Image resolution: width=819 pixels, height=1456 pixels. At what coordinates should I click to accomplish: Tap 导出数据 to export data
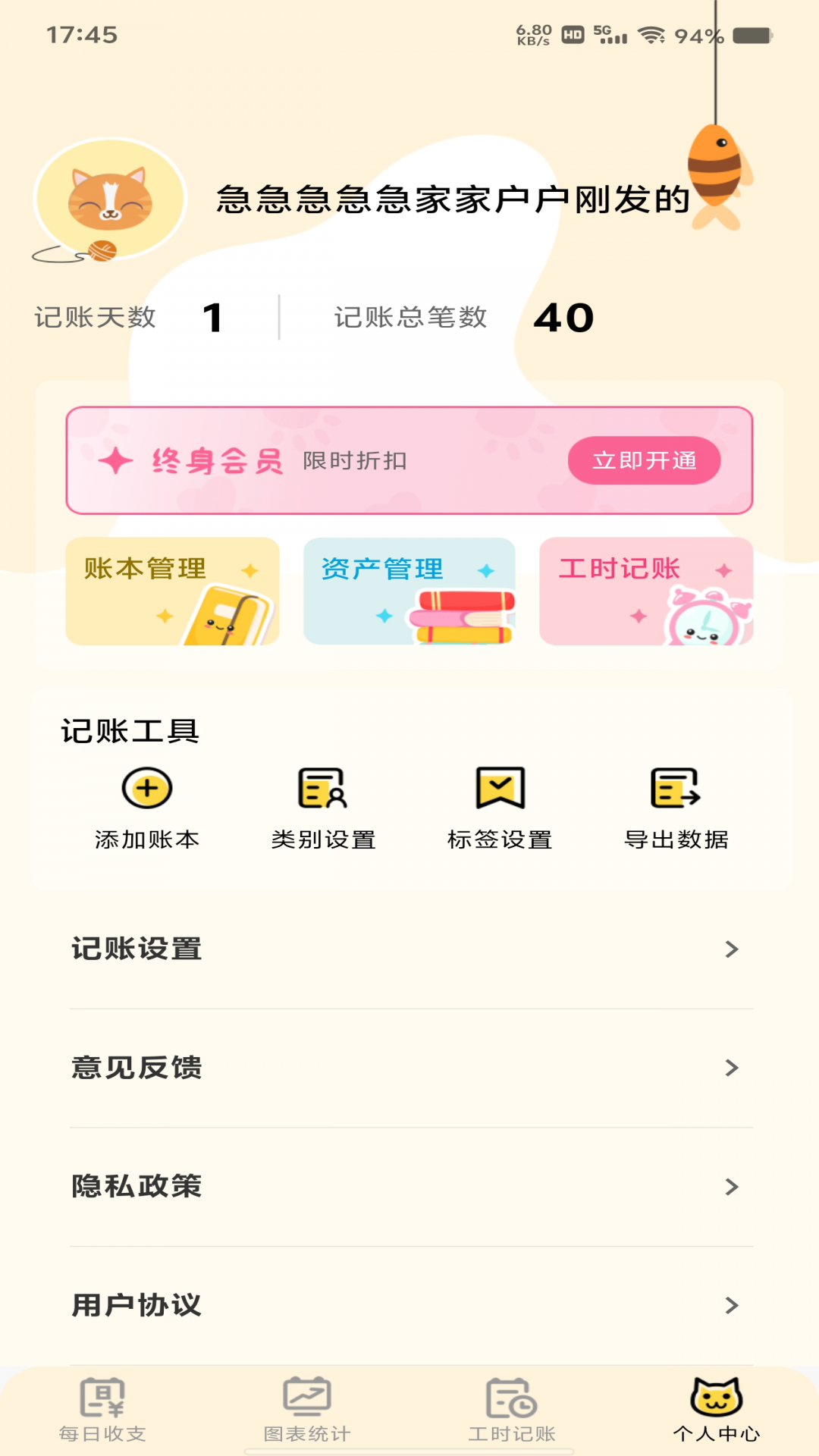point(676,808)
